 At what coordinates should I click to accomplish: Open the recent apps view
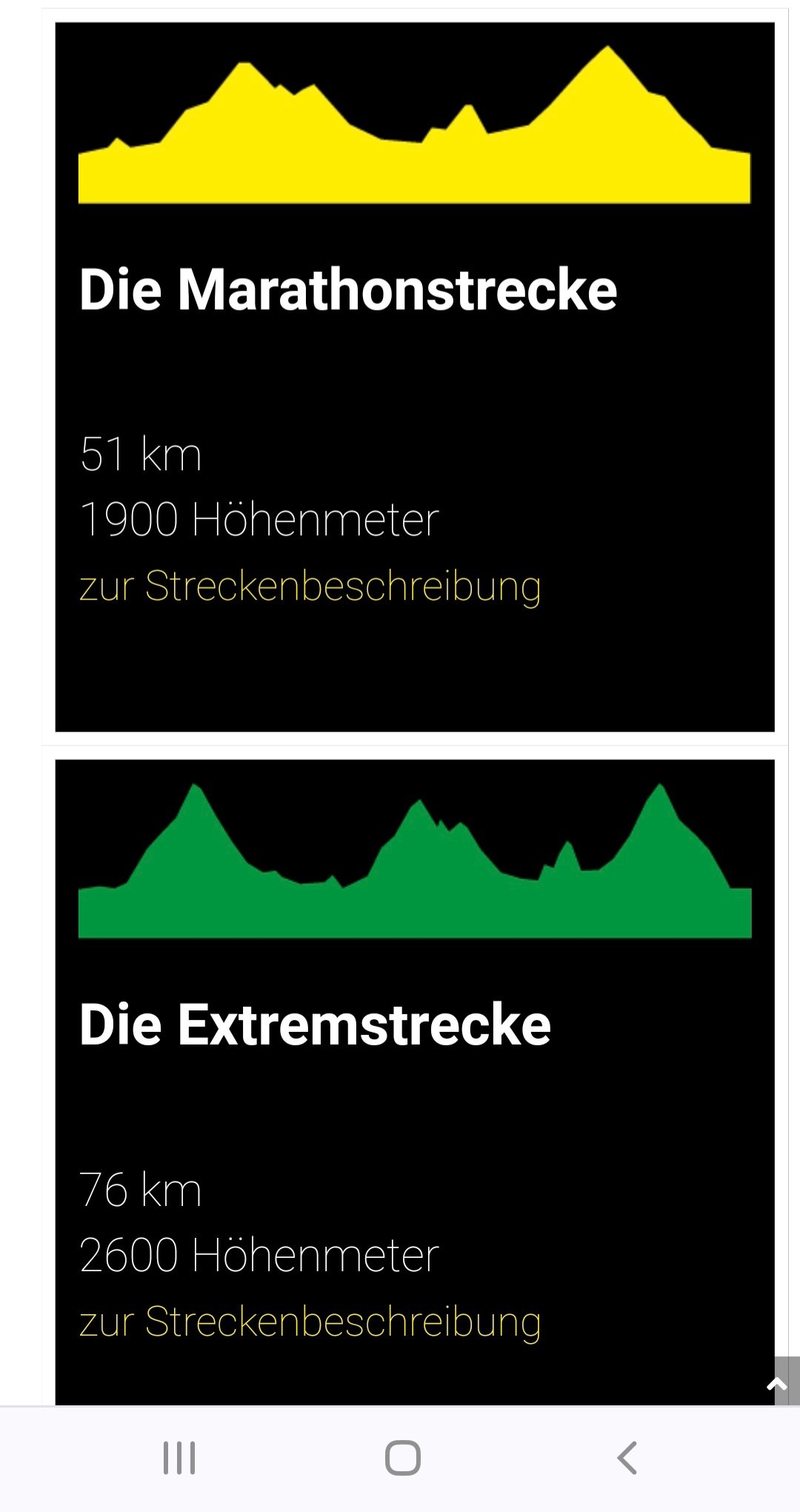point(179,1458)
